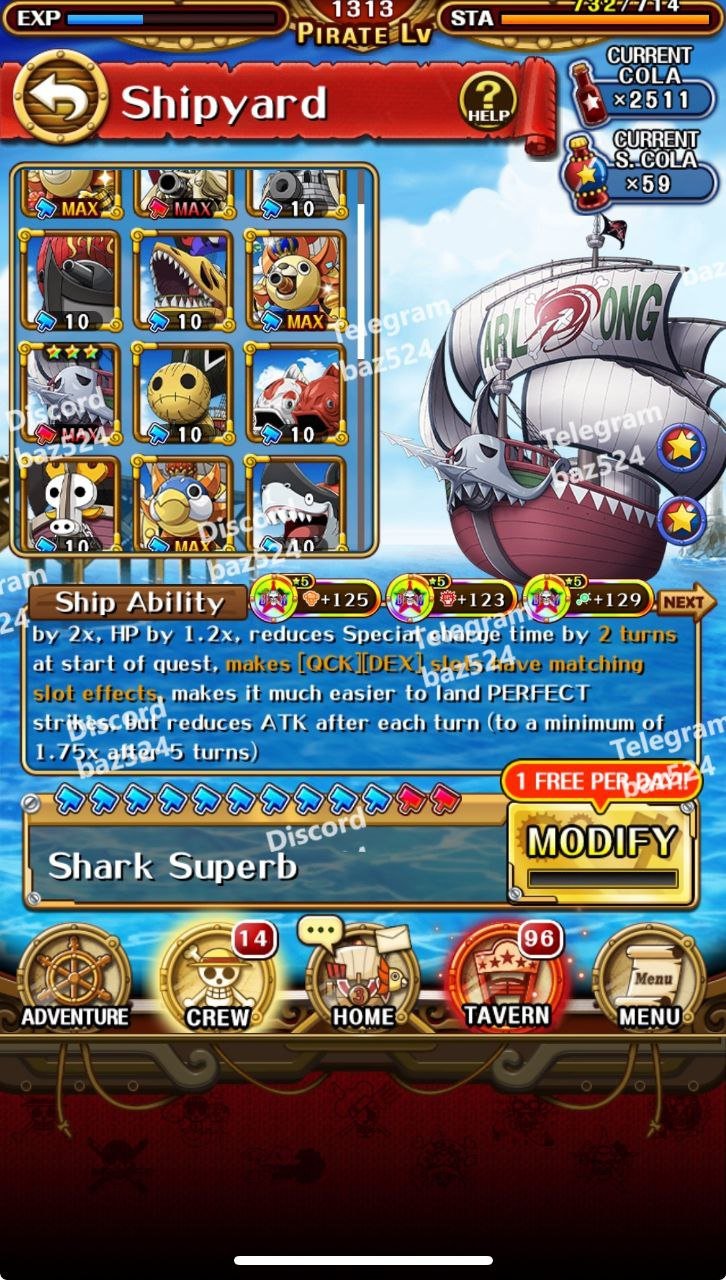726x1280 pixels.
Task: Select the black armored red-plume ship
Action: 69,281
